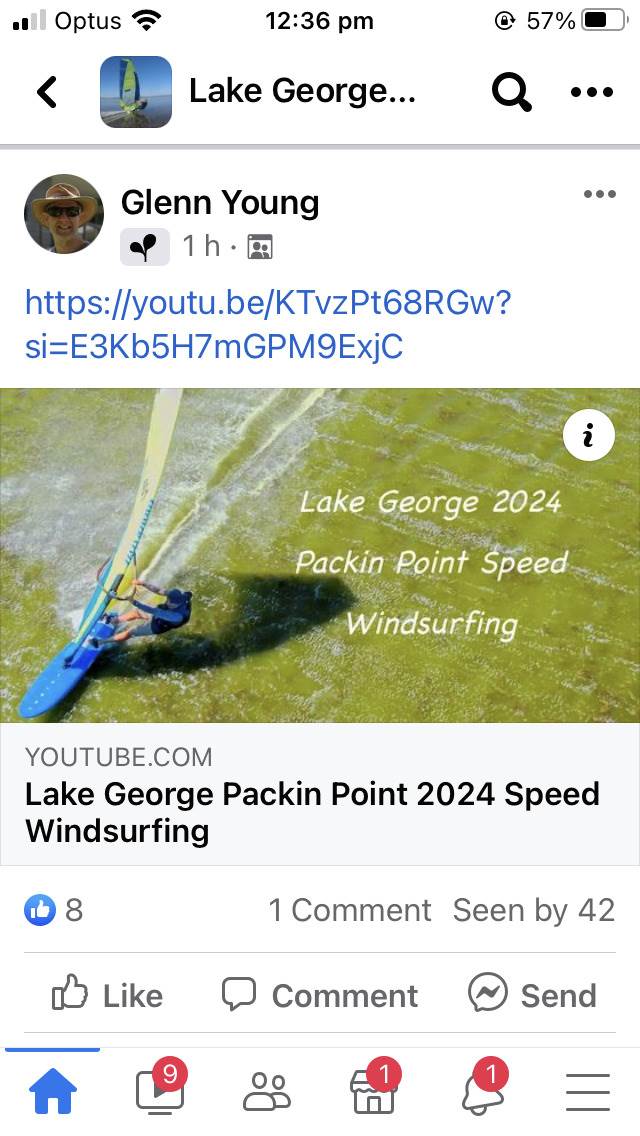Open the notifications bell tab
This screenshot has width=640, height=1136.
tap(481, 1091)
